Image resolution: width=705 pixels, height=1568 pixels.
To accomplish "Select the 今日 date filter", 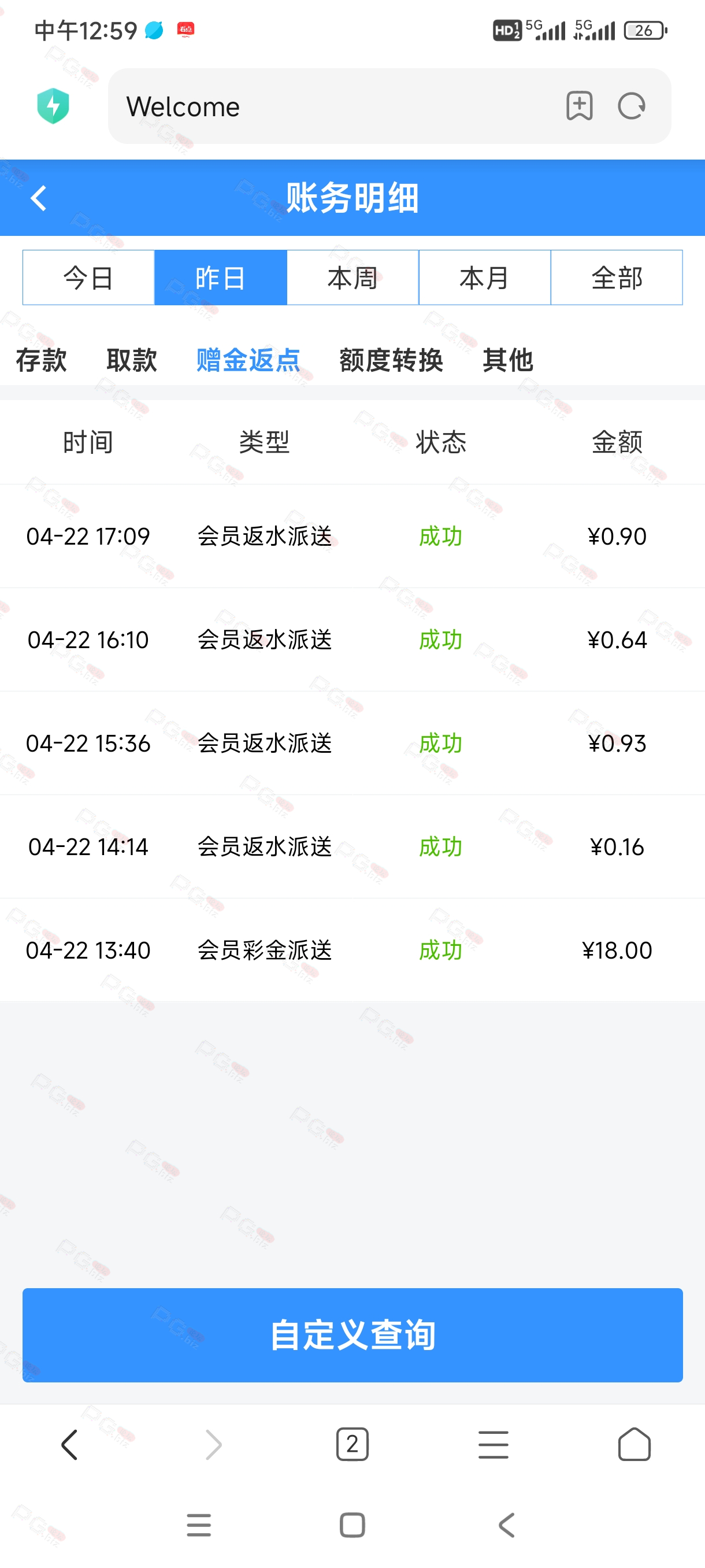I will tap(88, 278).
